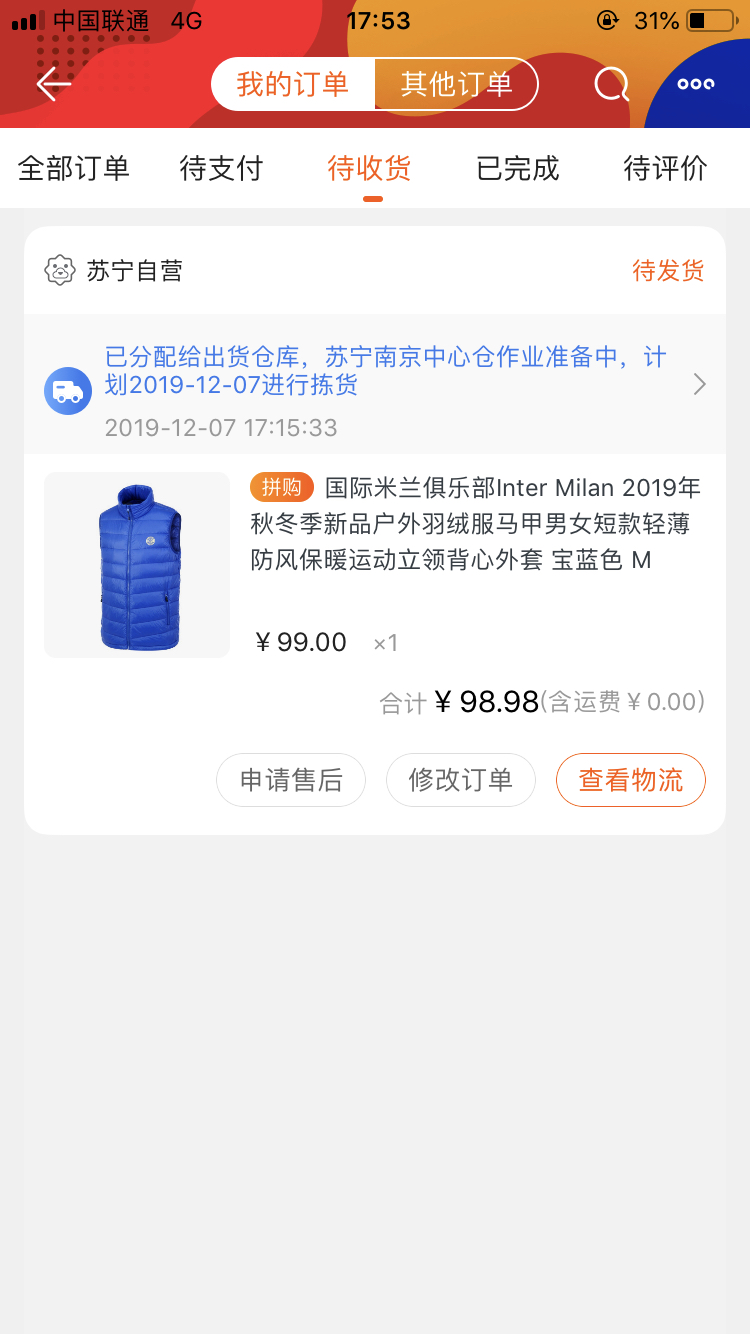Open the blue down vest product image
The height and width of the screenshot is (1334, 750).
point(137,565)
